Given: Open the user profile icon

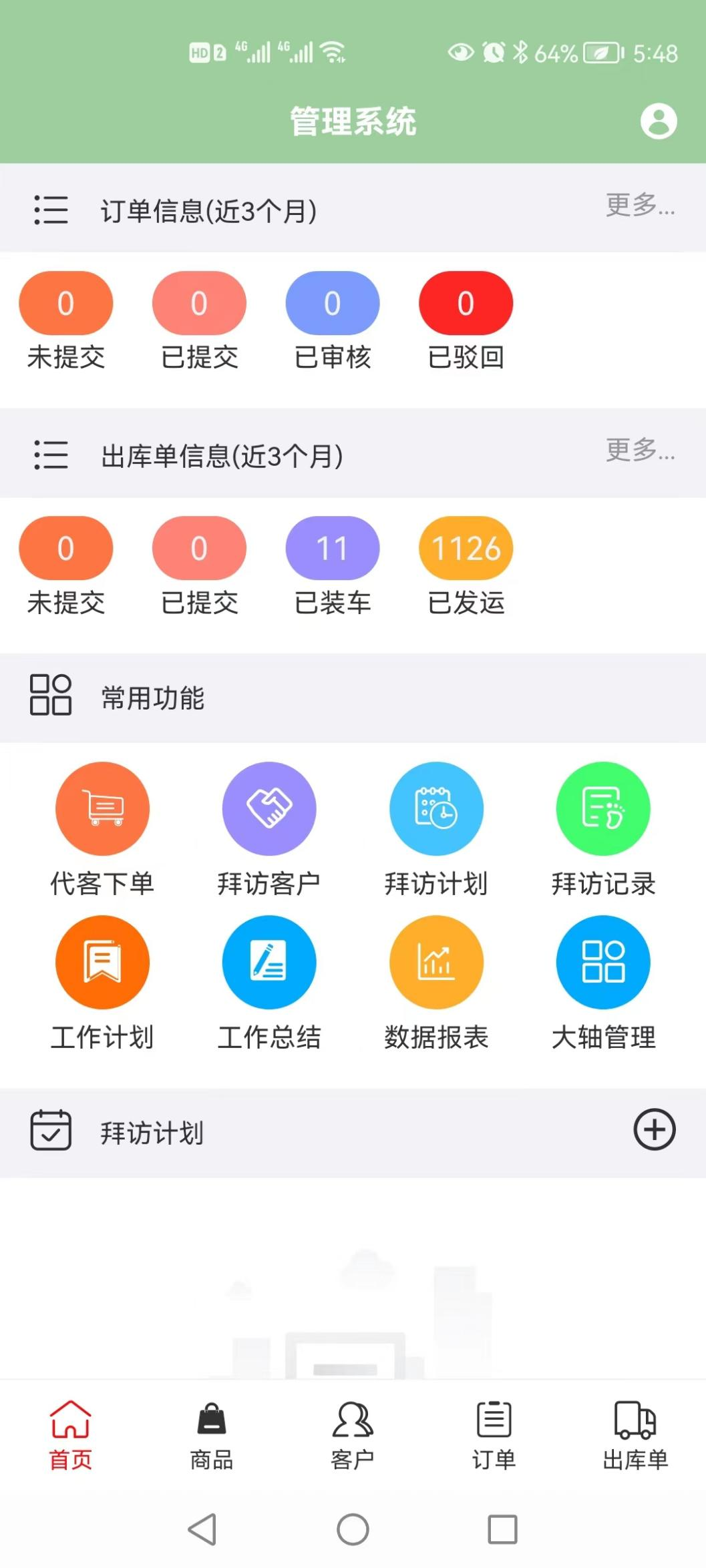Looking at the screenshot, I should (659, 121).
